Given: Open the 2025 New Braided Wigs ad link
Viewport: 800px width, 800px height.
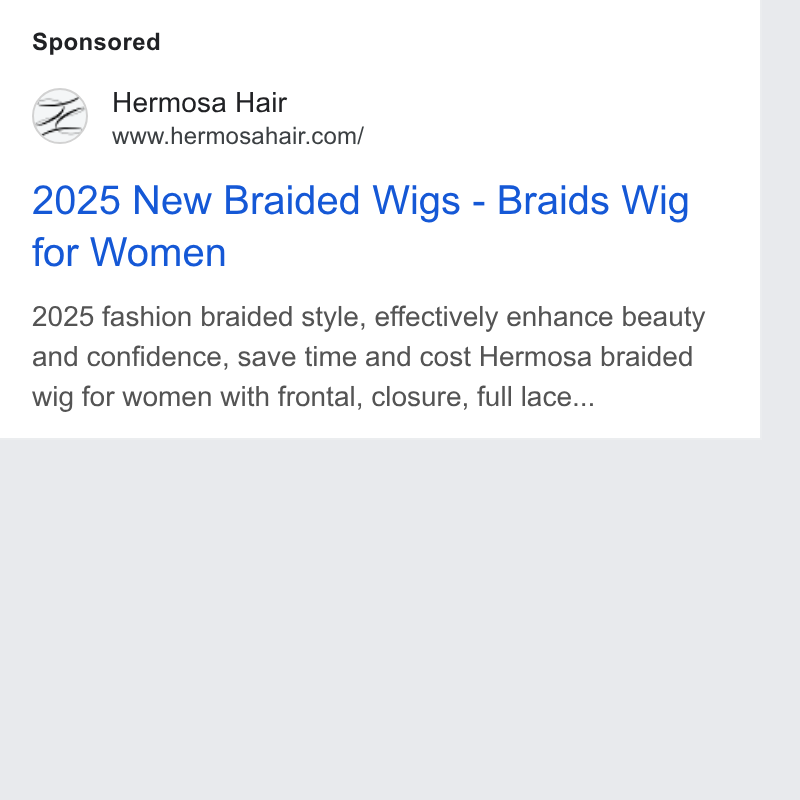Looking at the screenshot, I should pyautogui.click(x=360, y=226).
